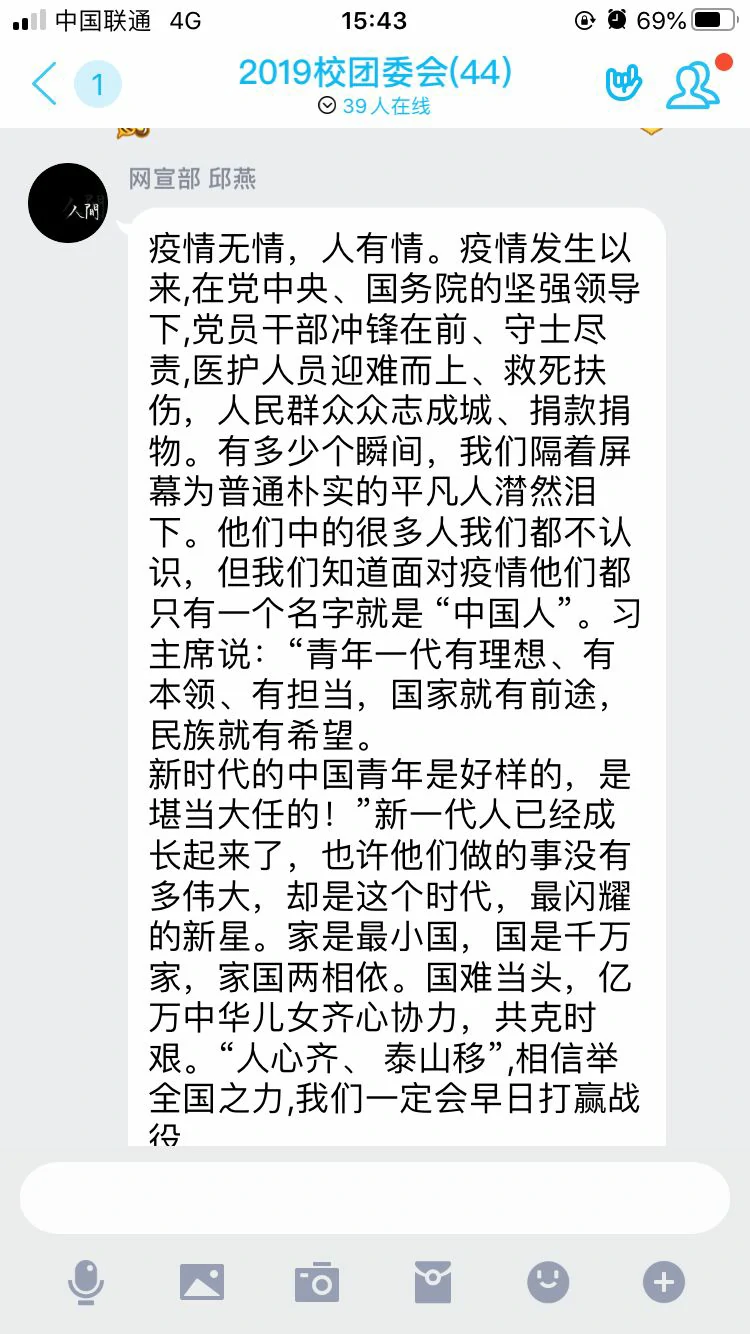Expand more options with the plus icon

tap(664, 1282)
